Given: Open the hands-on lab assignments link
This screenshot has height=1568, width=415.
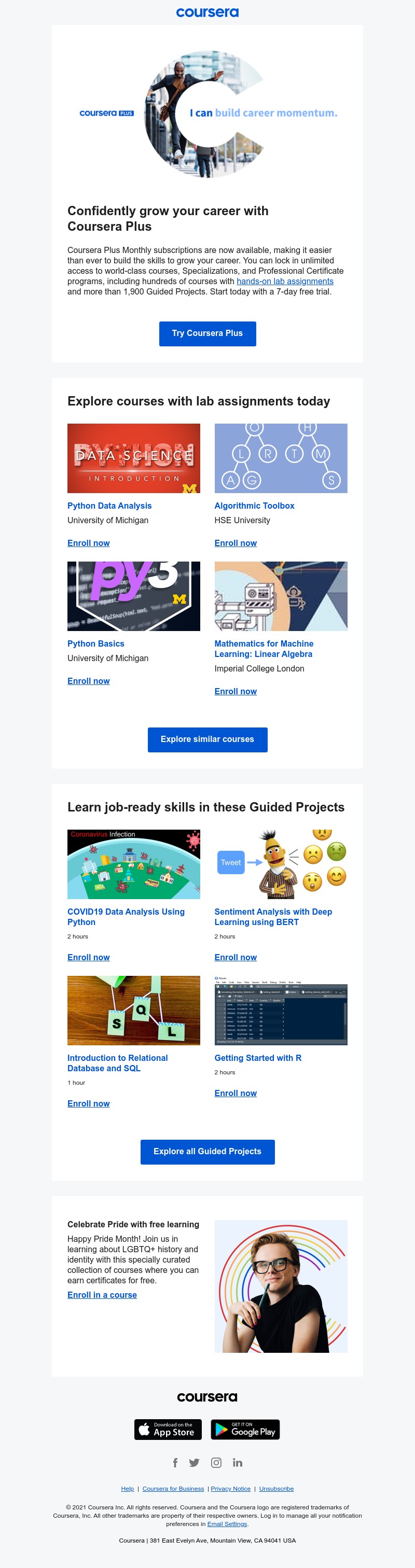Looking at the screenshot, I should coord(285,281).
